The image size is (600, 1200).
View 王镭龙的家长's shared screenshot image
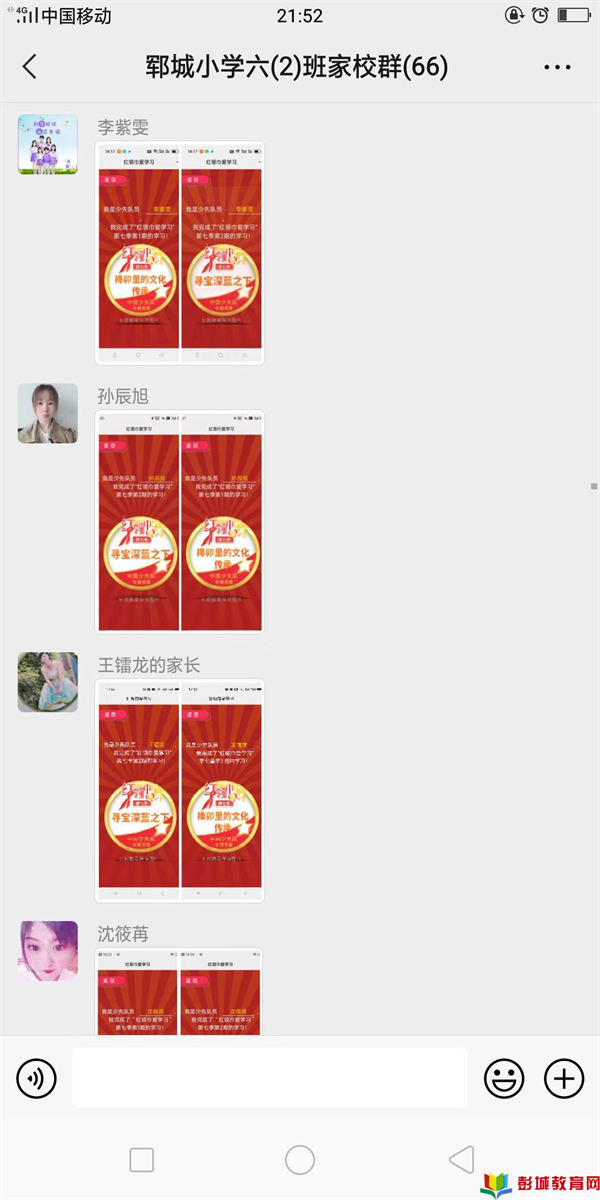(179, 790)
